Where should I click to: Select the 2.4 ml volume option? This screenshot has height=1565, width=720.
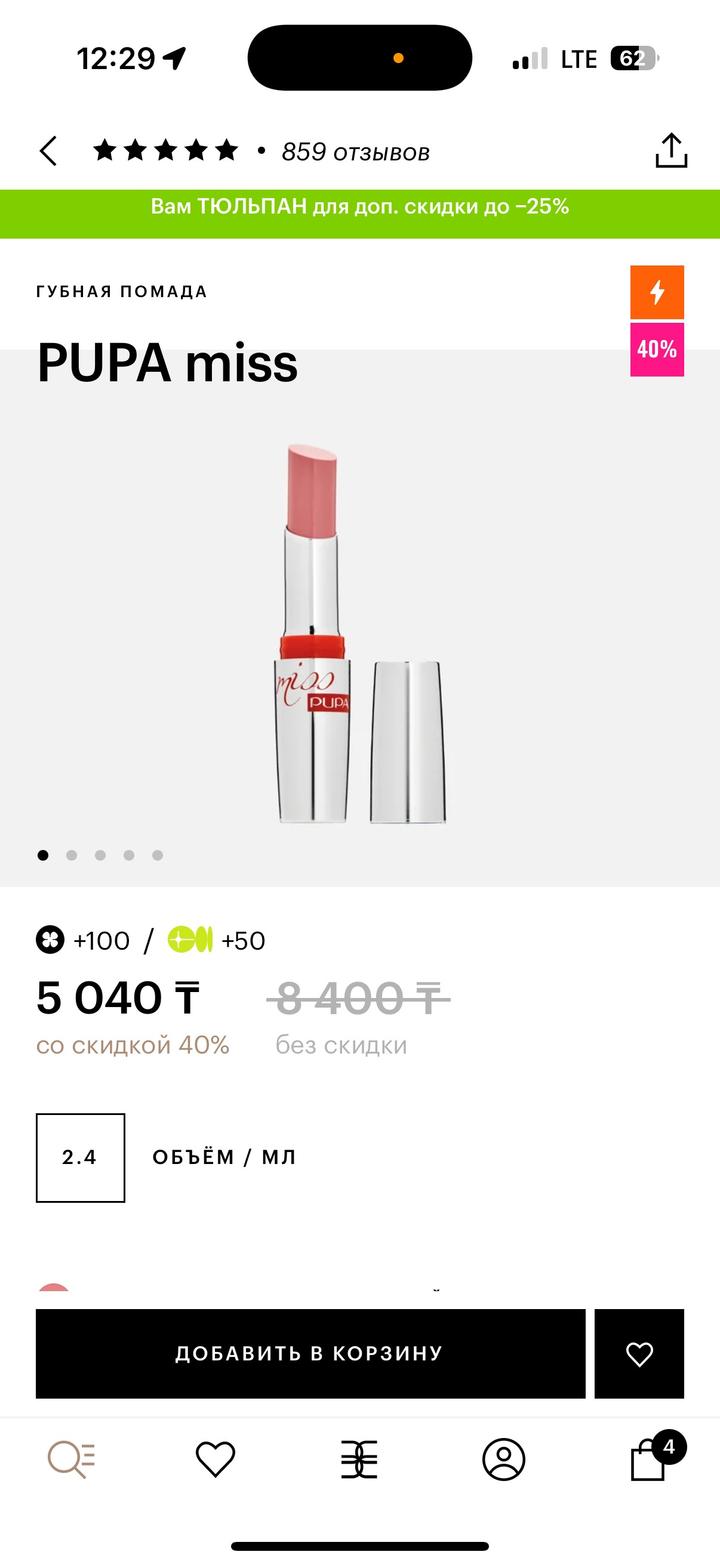[x=80, y=1157]
